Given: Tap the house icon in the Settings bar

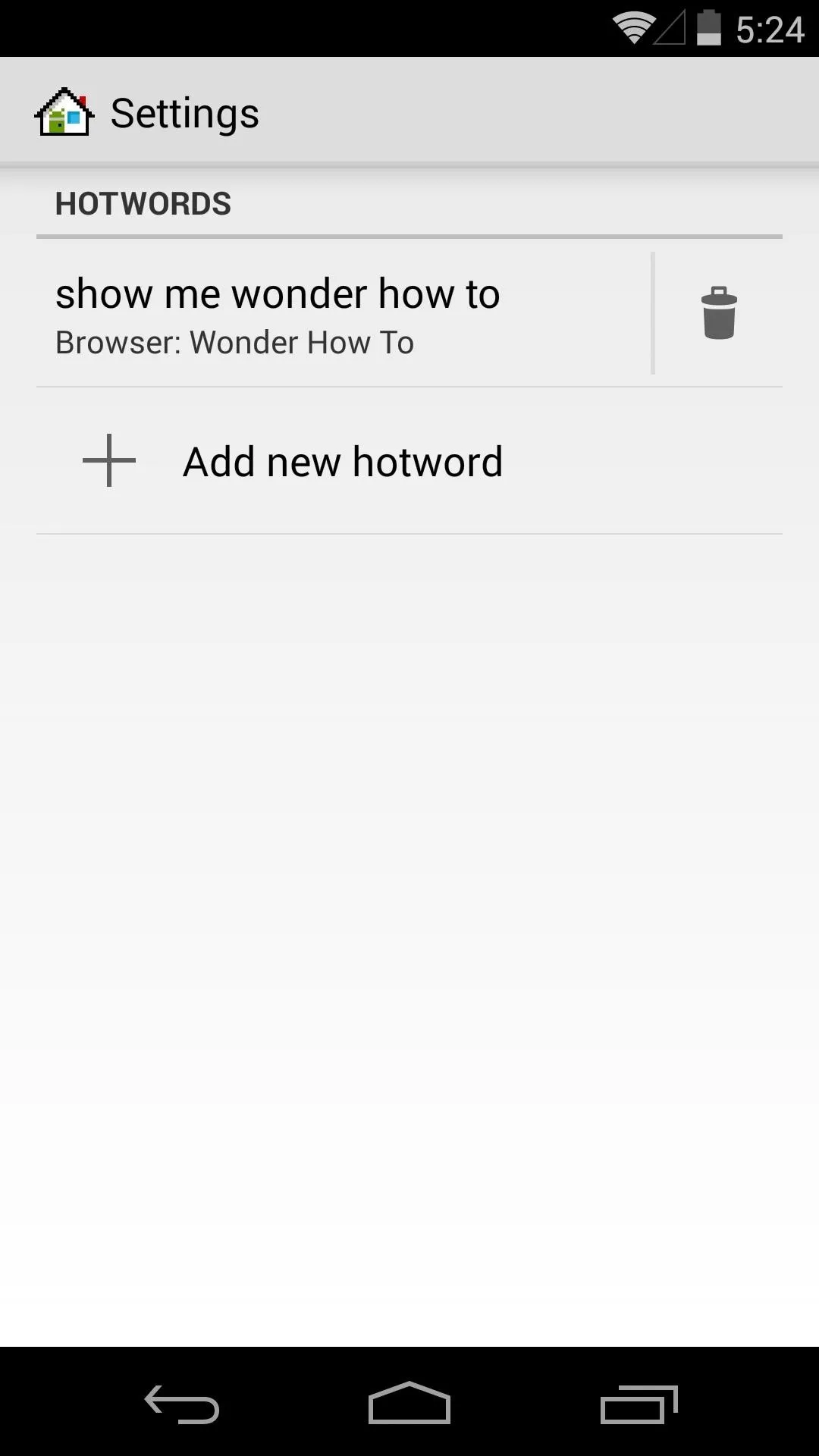Looking at the screenshot, I should [x=64, y=112].
